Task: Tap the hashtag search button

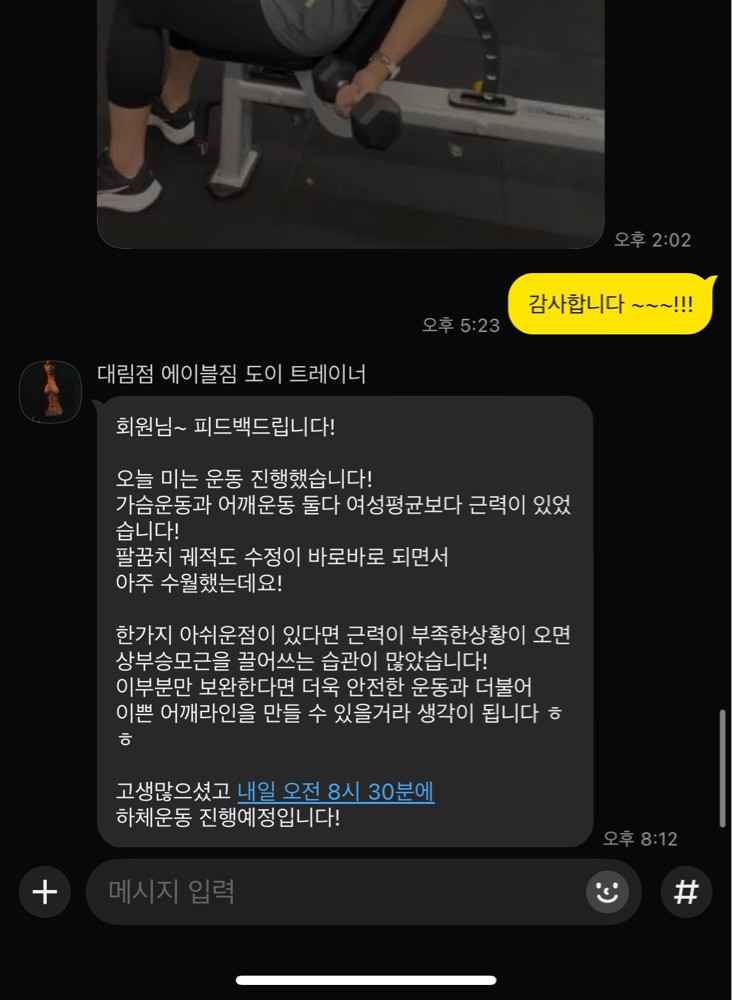Action: pos(686,892)
